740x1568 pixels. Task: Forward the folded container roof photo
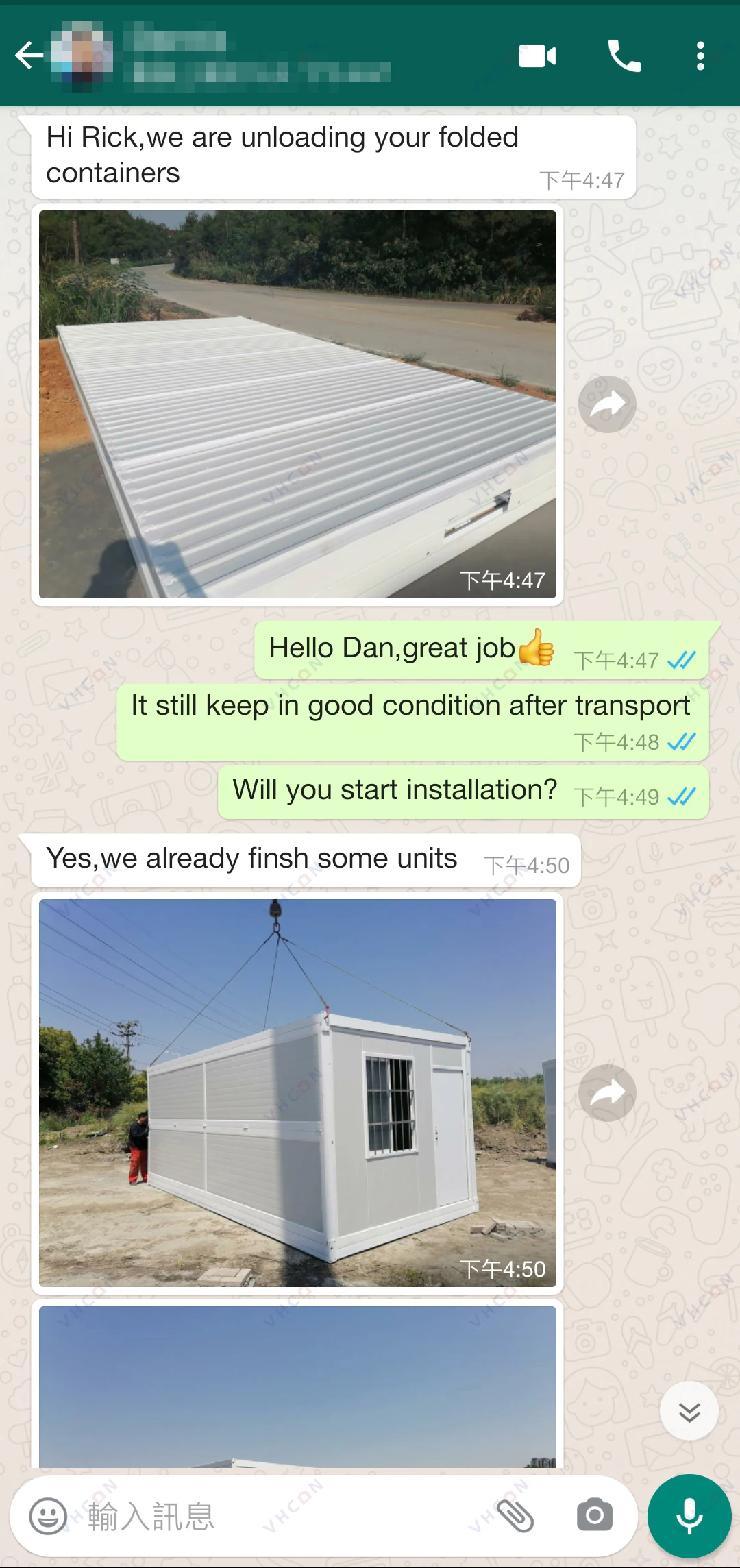[x=607, y=404]
